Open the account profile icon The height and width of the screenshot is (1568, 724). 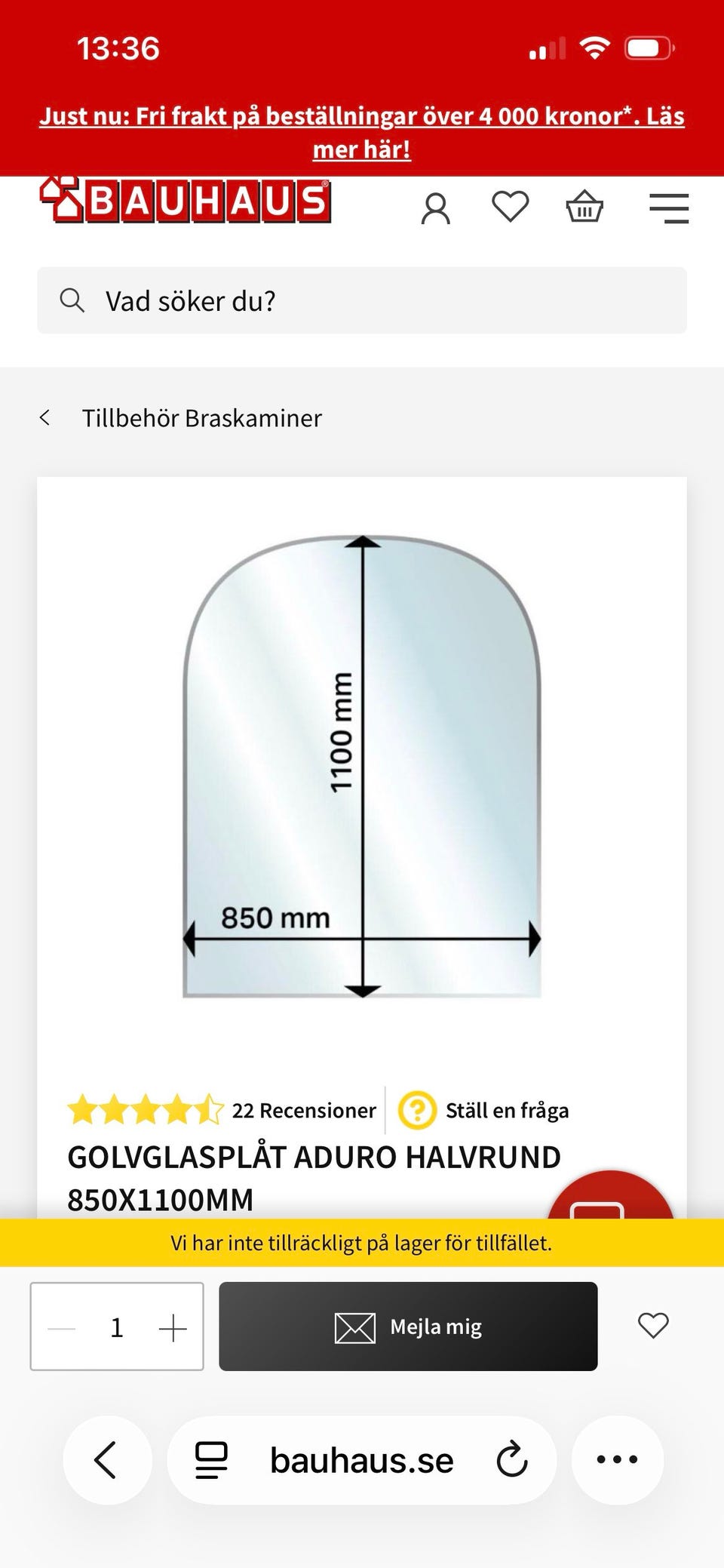click(435, 208)
